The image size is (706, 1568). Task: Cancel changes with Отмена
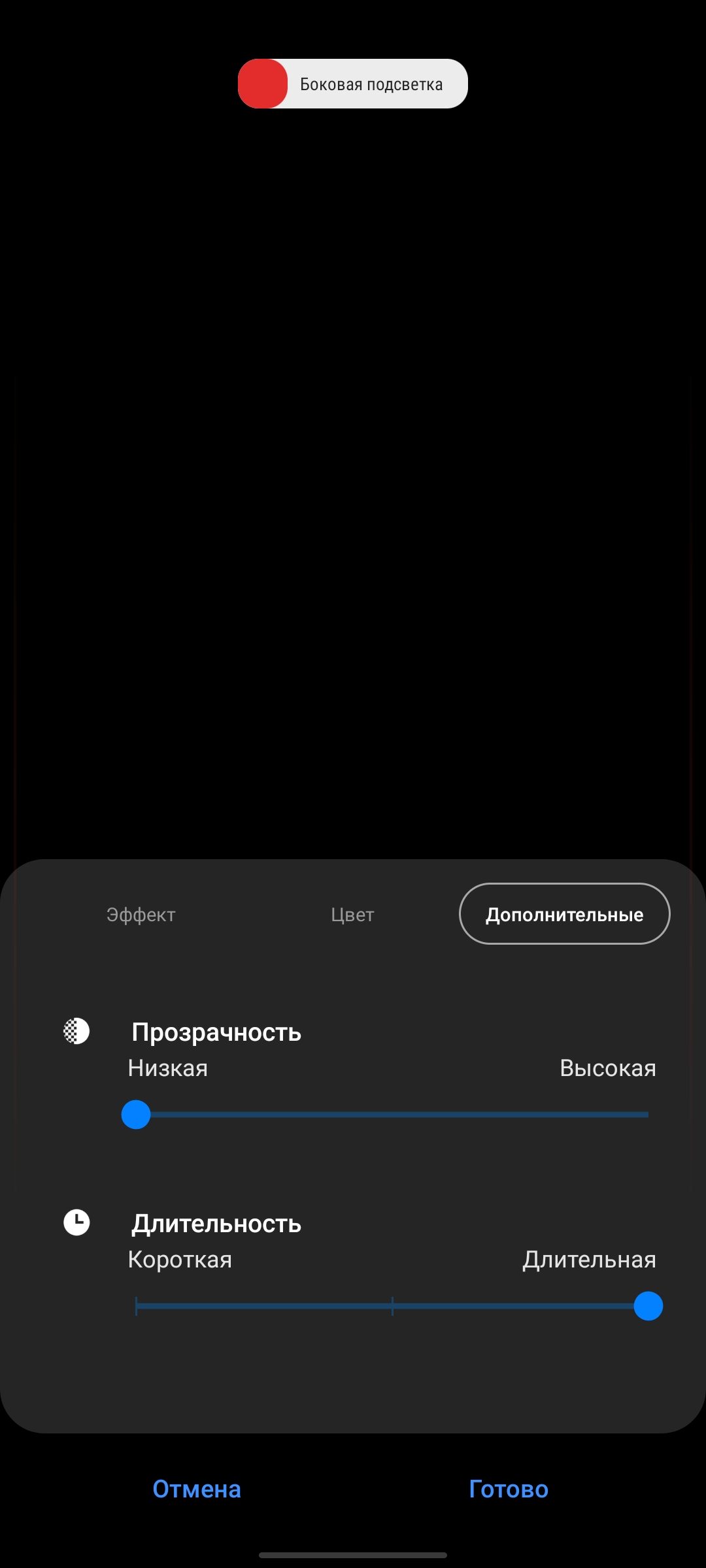point(197,1489)
